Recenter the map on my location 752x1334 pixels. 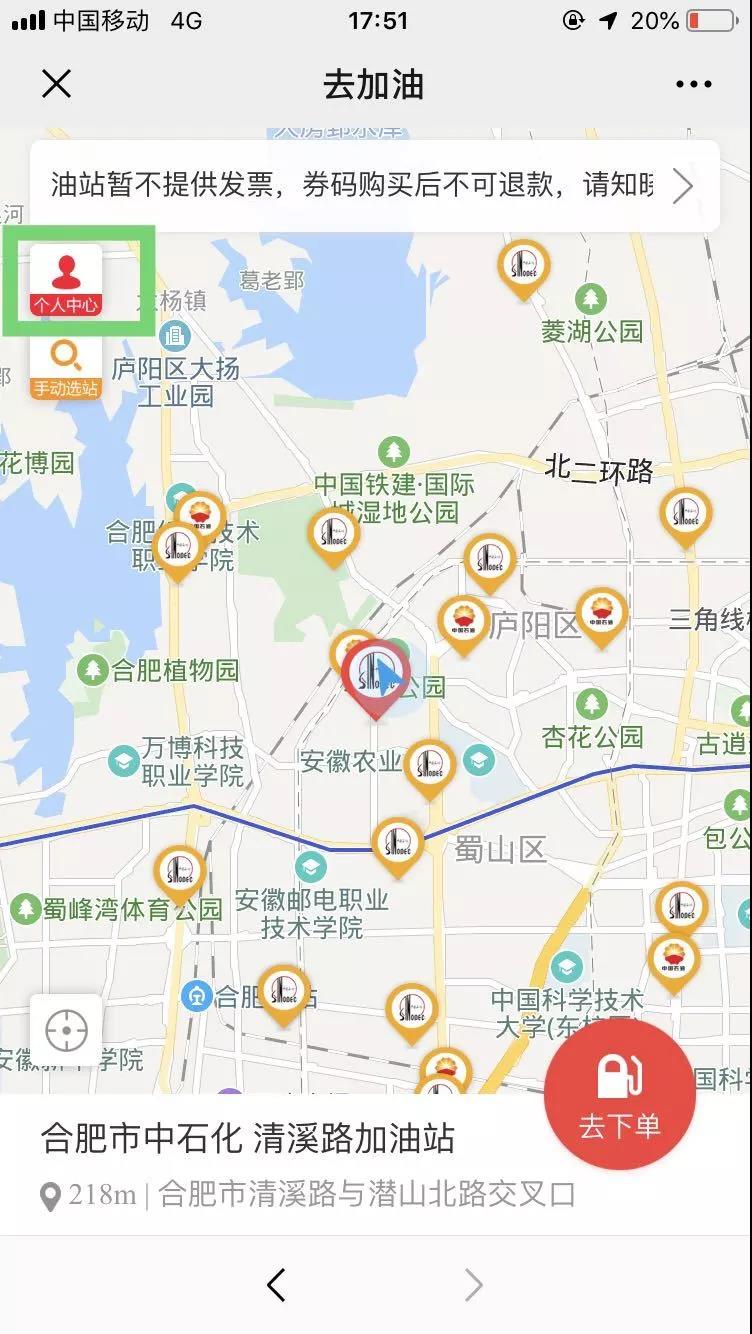pyautogui.click(x=66, y=1029)
